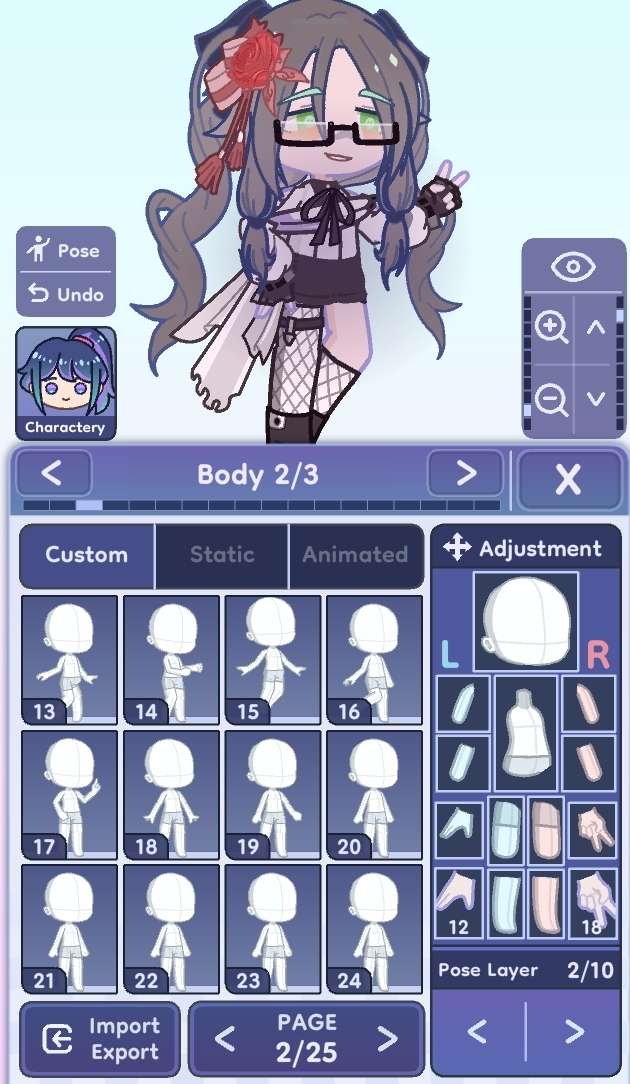Open Import Export

(x=100, y=1039)
